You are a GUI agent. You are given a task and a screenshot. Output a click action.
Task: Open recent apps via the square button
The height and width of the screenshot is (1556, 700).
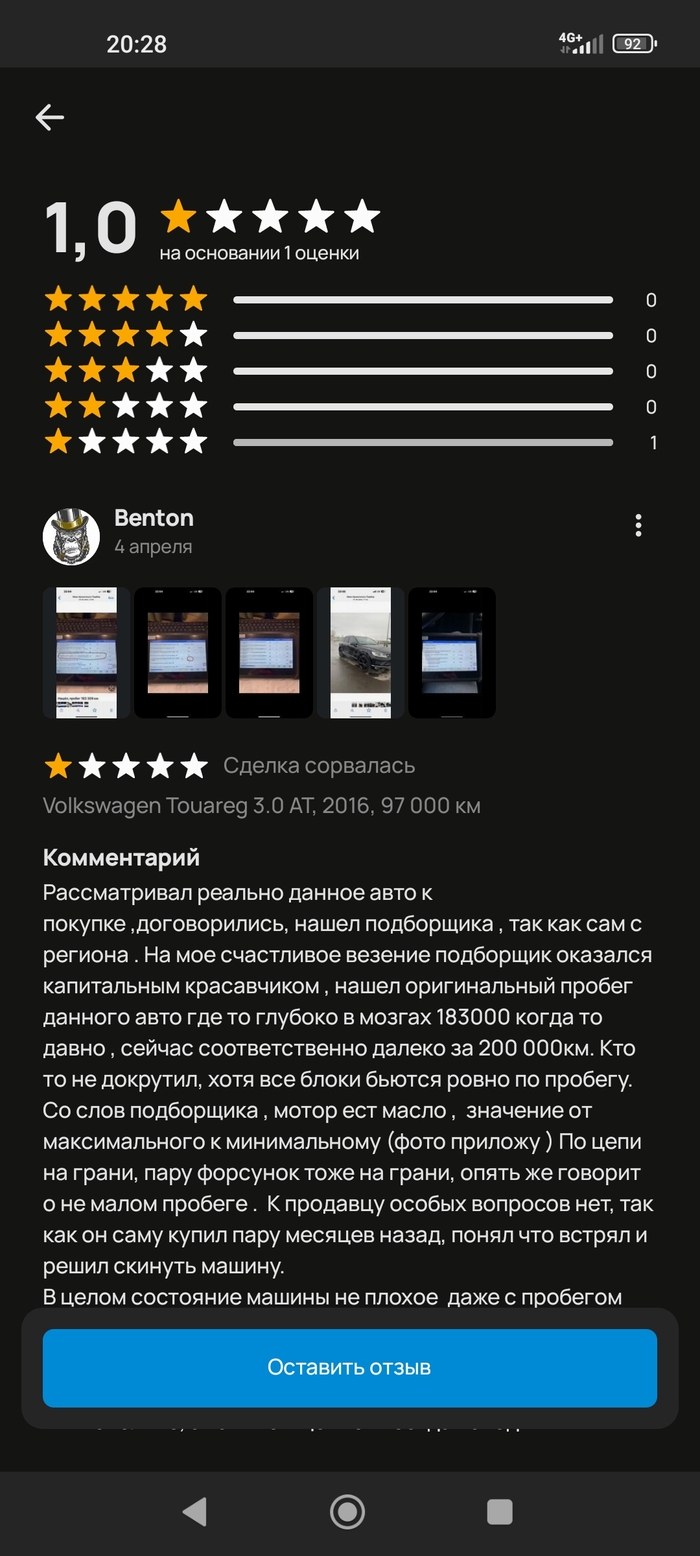click(x=499, y=1512)
